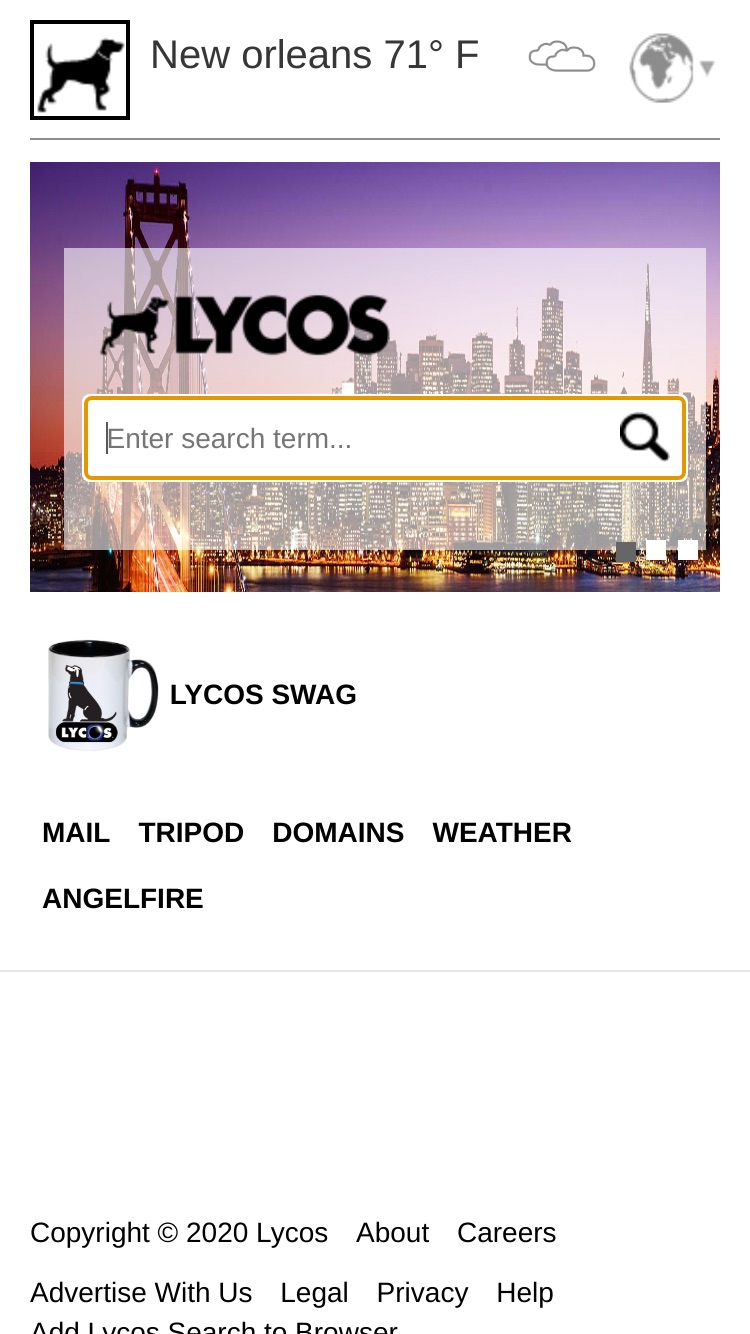Tap the Lycos dog icon in header
750x1334 pixels.
tap(80, 70)
